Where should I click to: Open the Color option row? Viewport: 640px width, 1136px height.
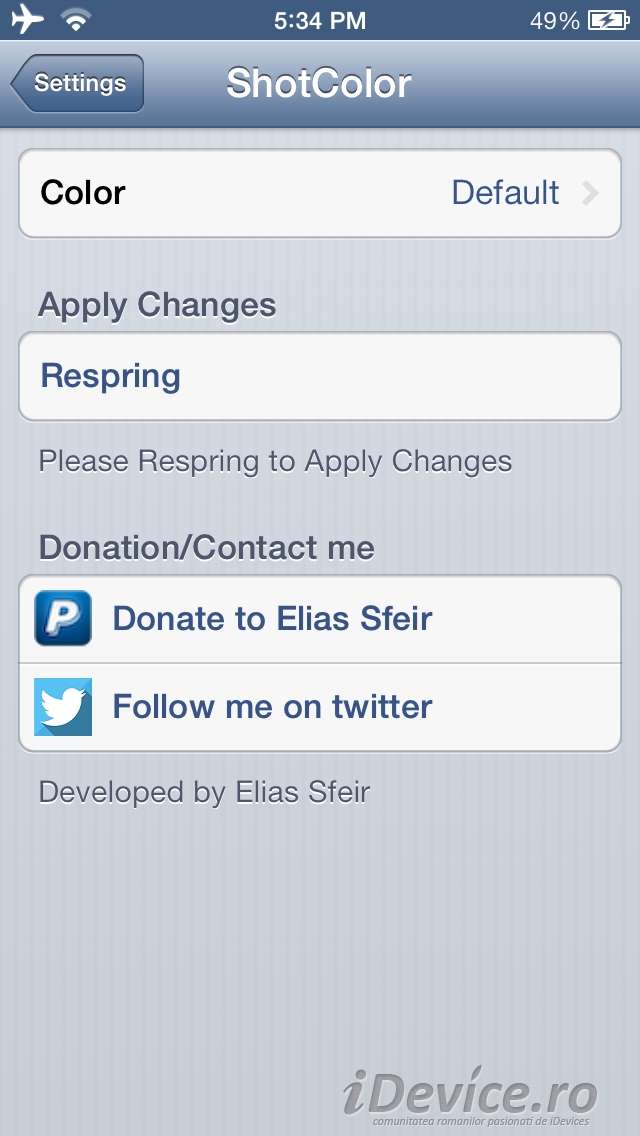(320, 193)
